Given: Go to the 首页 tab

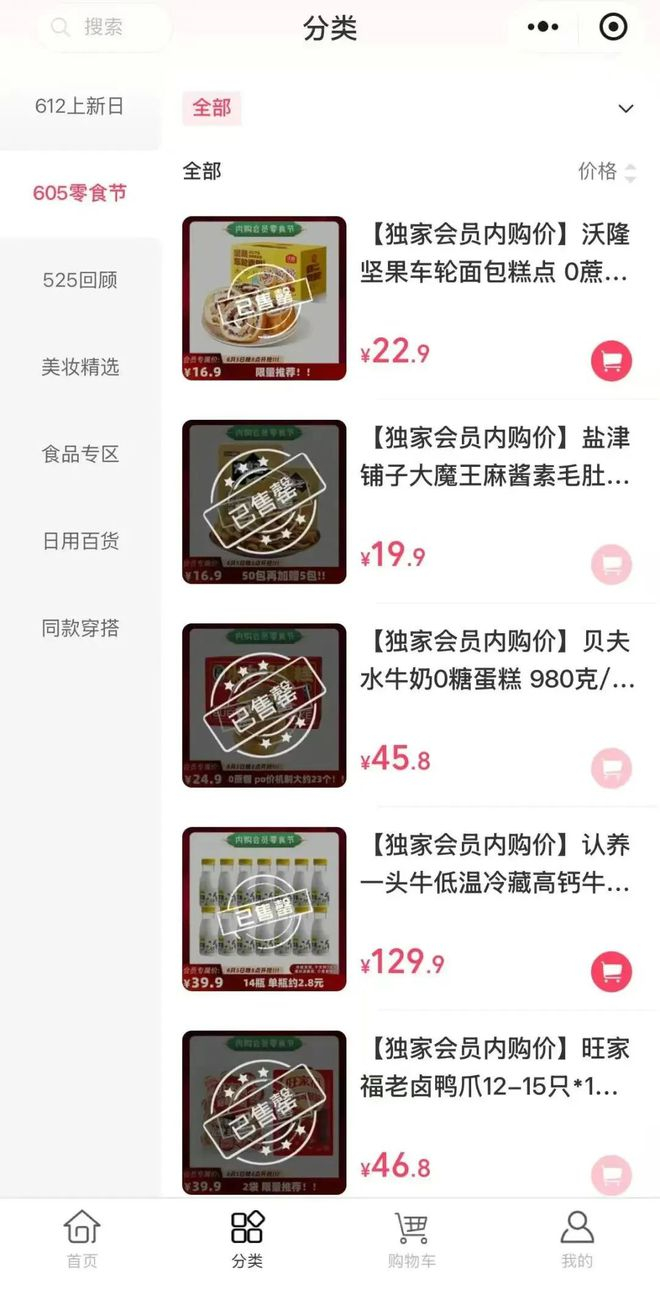Looking at the screenshot, I should (82, 1238).
